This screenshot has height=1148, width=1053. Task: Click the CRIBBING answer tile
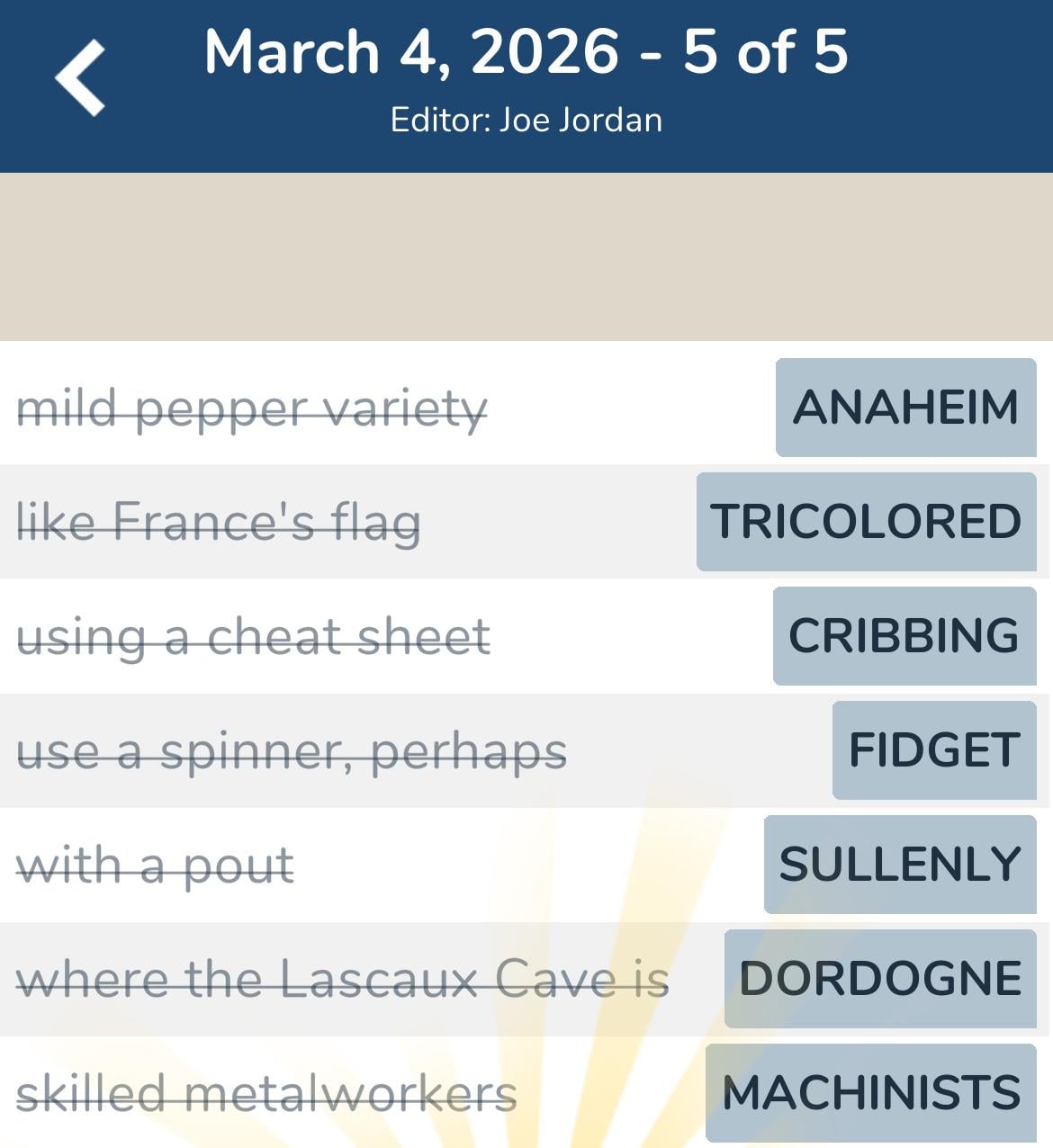click(904, 636)
